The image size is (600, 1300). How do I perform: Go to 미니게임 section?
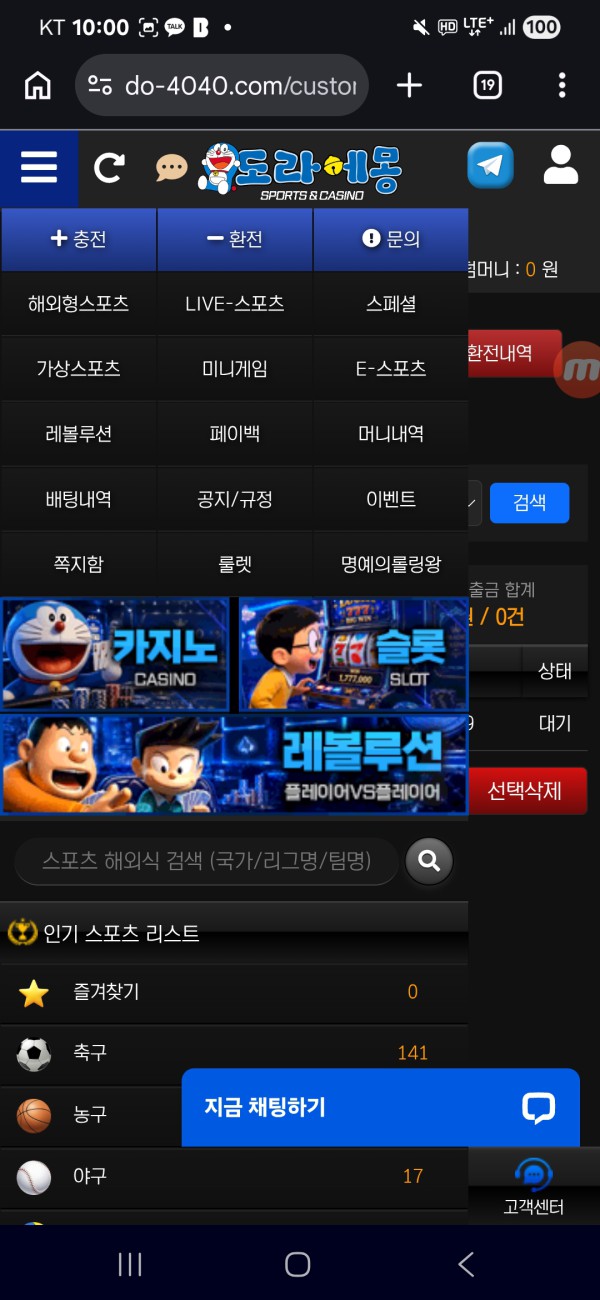point(235,368)
